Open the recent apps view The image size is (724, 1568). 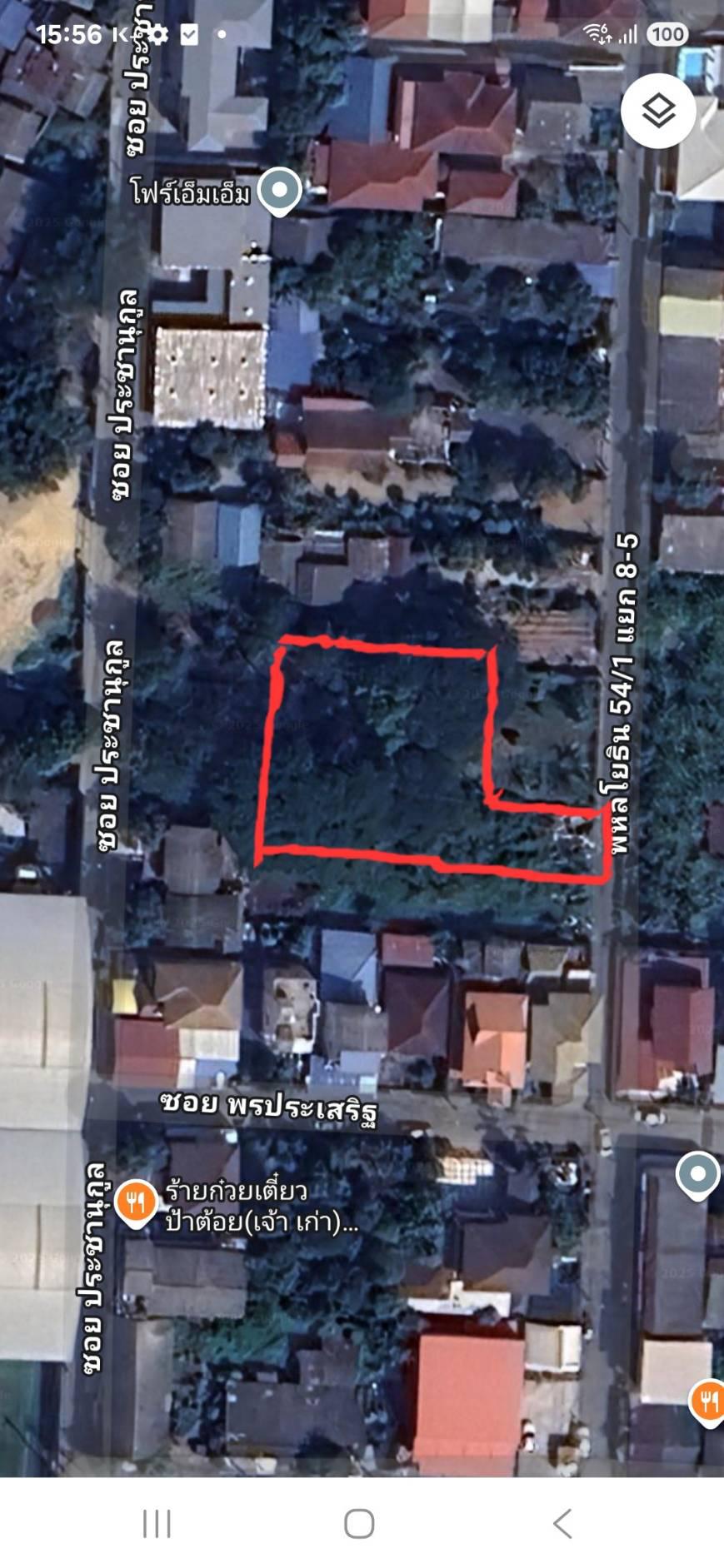pos(157,1523)
